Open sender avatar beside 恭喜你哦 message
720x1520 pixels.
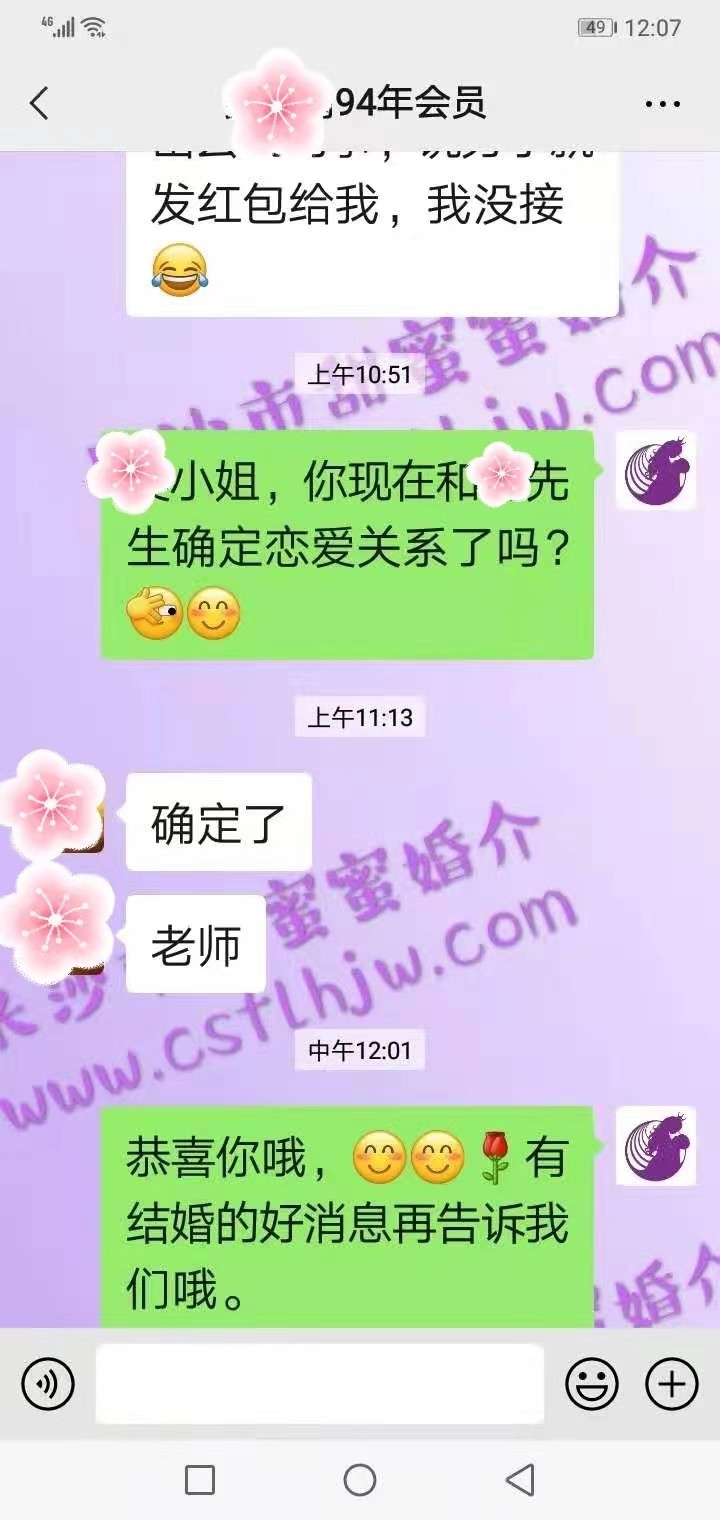point(655,1146)
